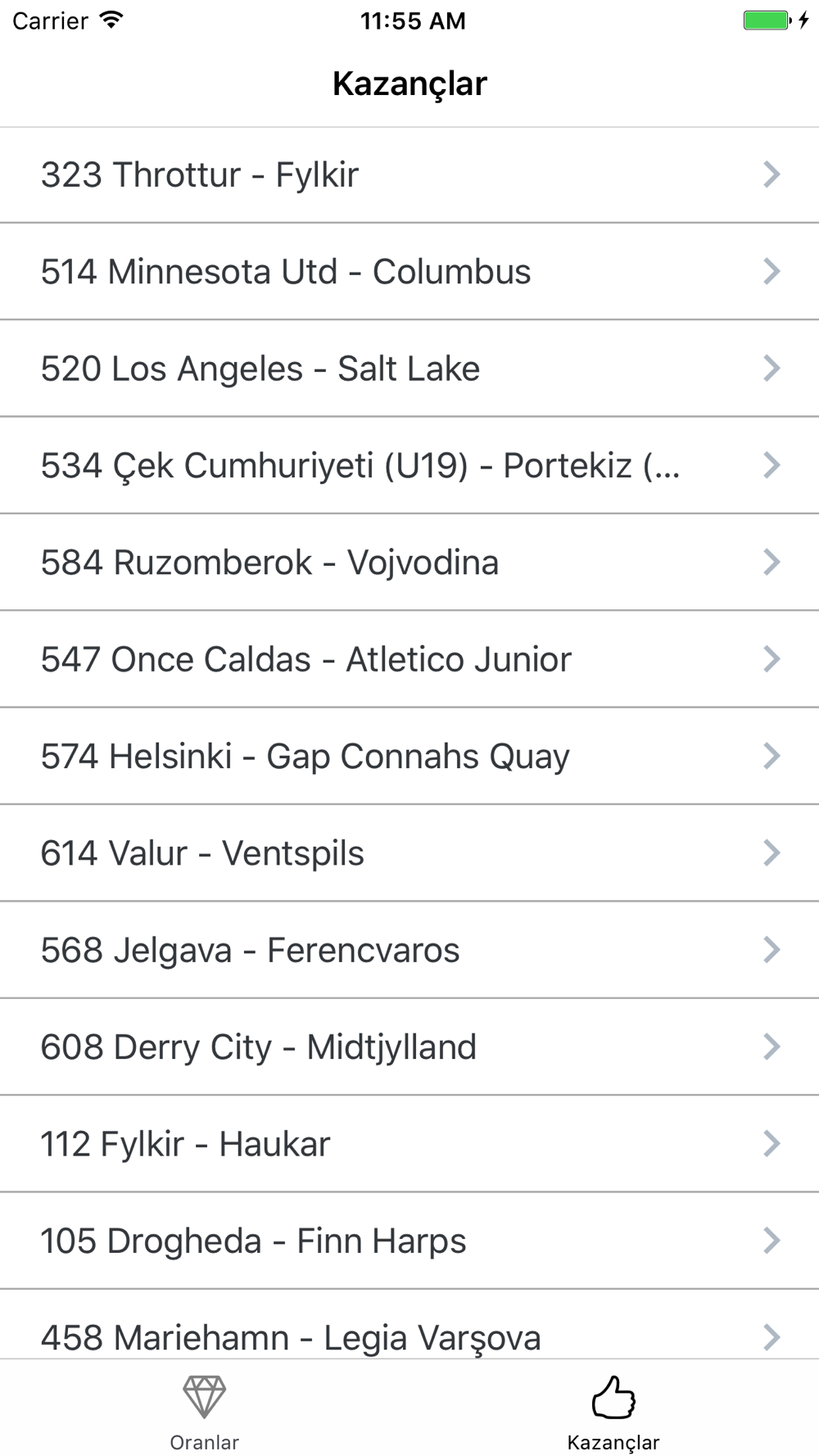Screen dimensions: 819x1456
Task: Open the 534 Çek Cumhuriyeti (U19) match
Action: pos(409,465)
